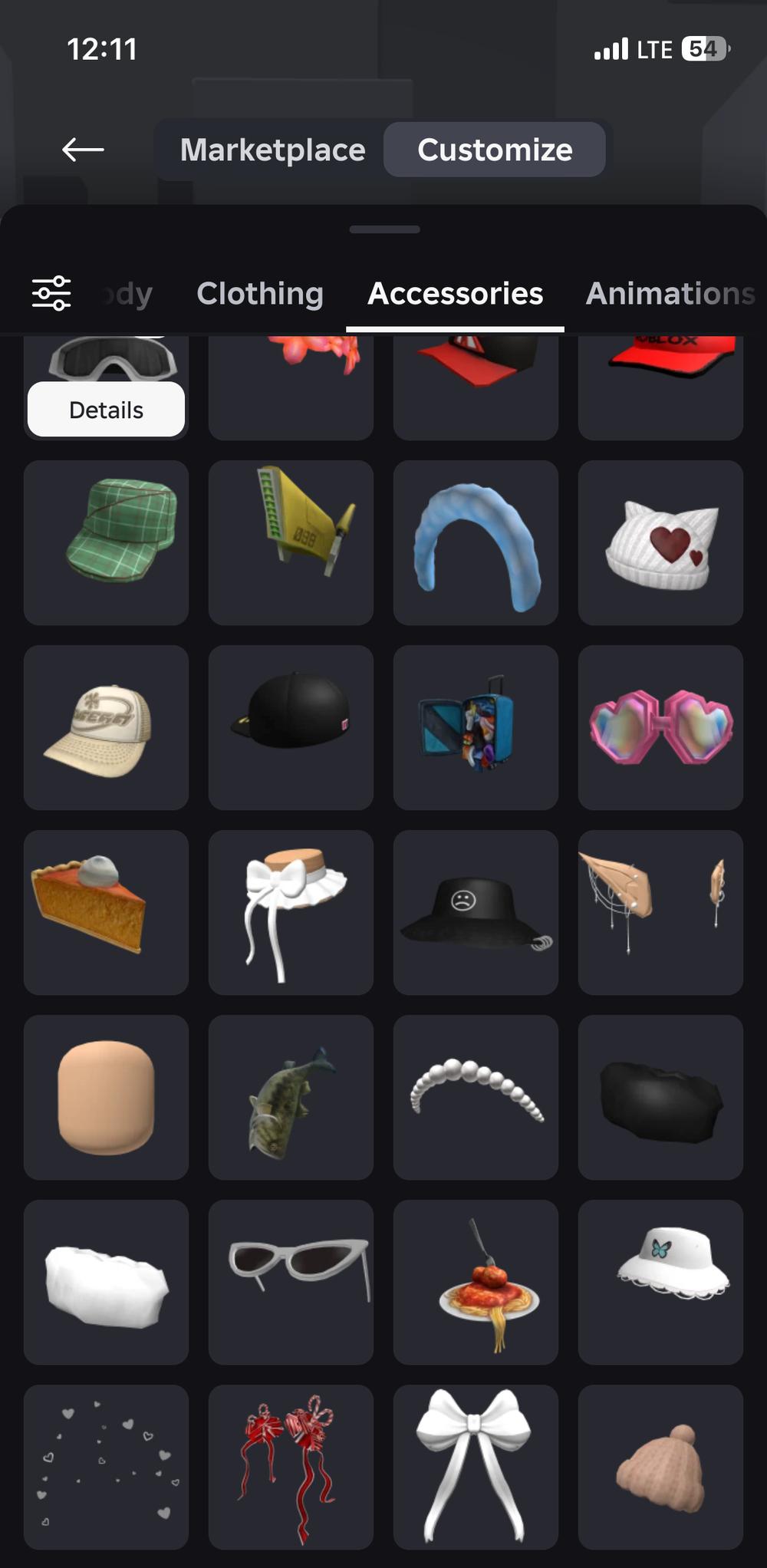Select the white butterfly bucket hat

[x=660, y=1282]
